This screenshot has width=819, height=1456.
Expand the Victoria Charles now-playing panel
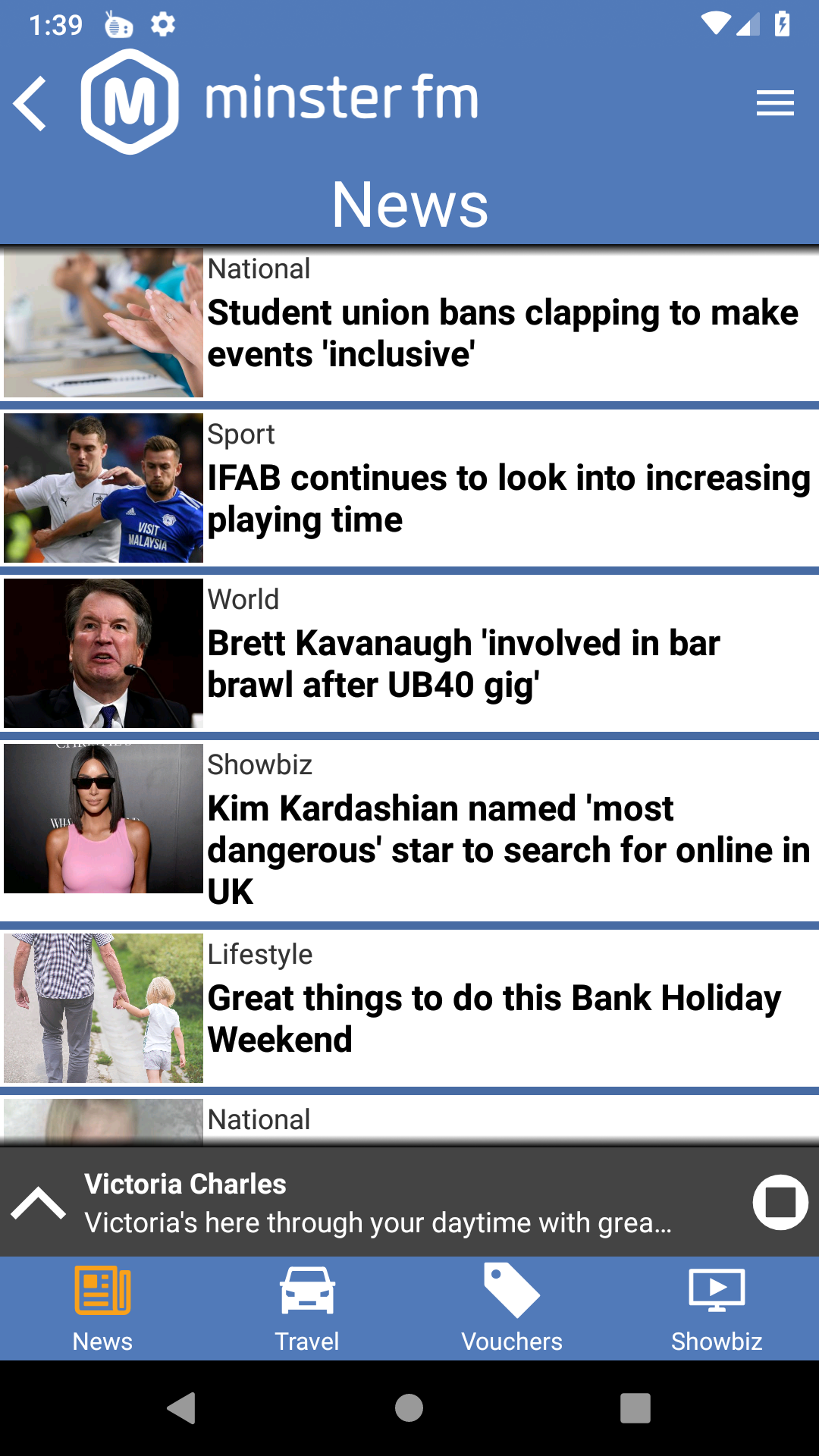[x=38, y=1203]
